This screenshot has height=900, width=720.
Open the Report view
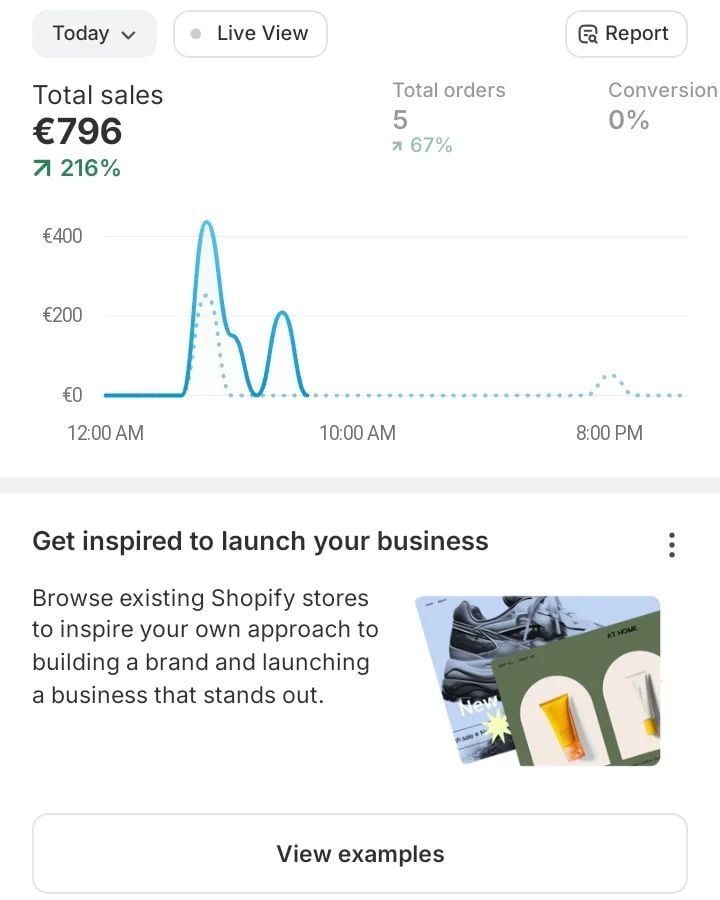point(625,33)
